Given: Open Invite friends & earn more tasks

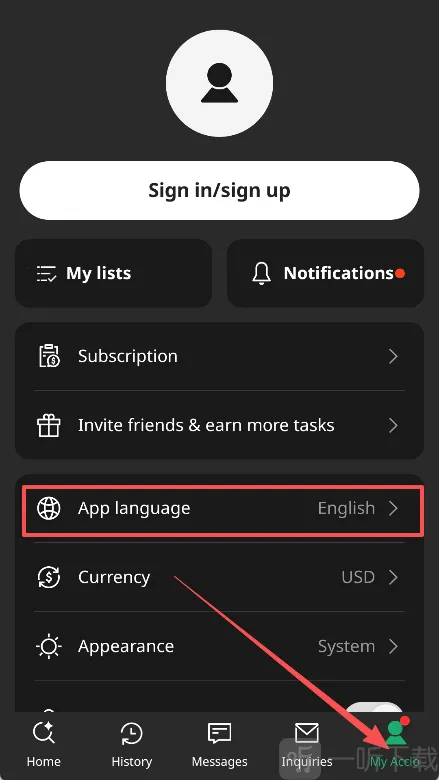Looking at the screenshot, I should click(219, 425).
